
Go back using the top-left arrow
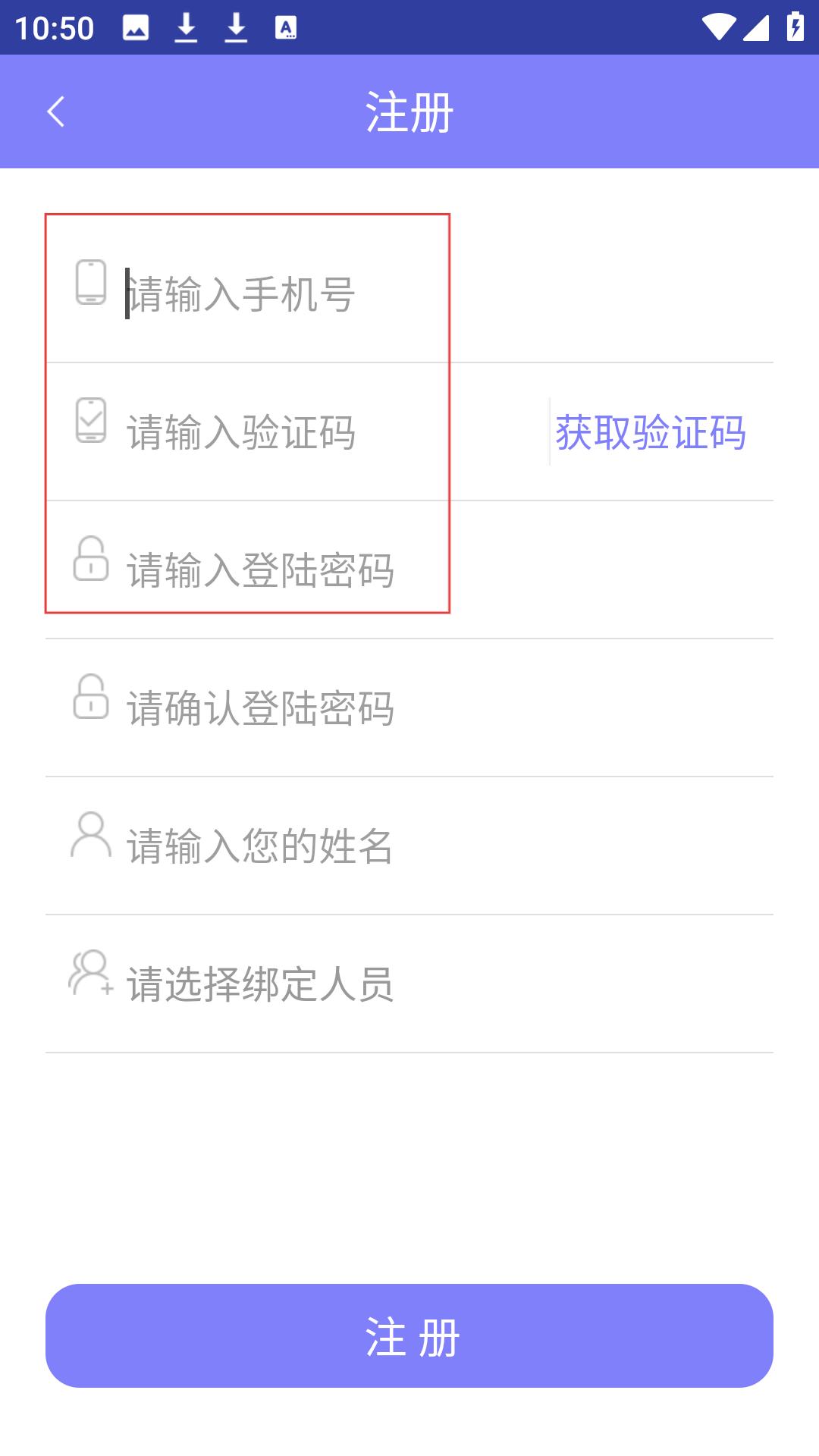click(56, 111)
